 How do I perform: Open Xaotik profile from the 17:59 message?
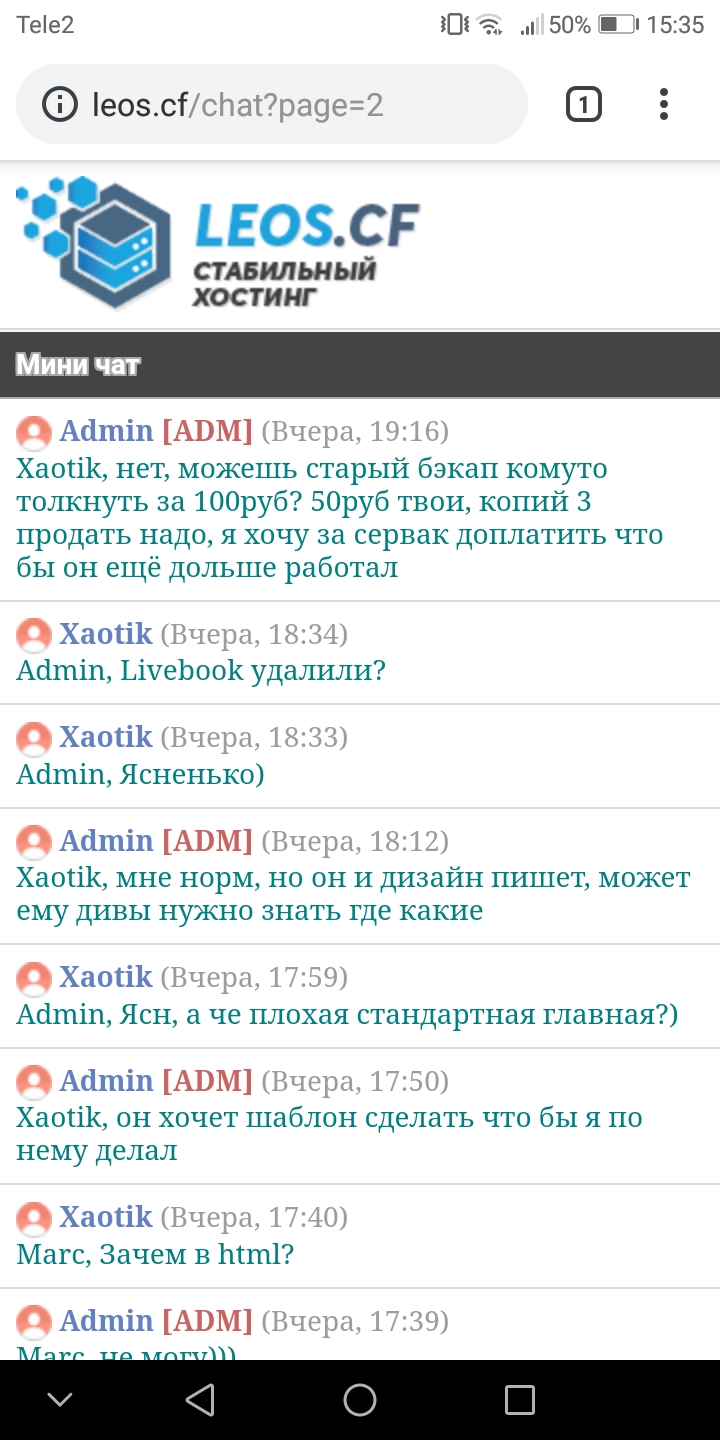[106, 977]
